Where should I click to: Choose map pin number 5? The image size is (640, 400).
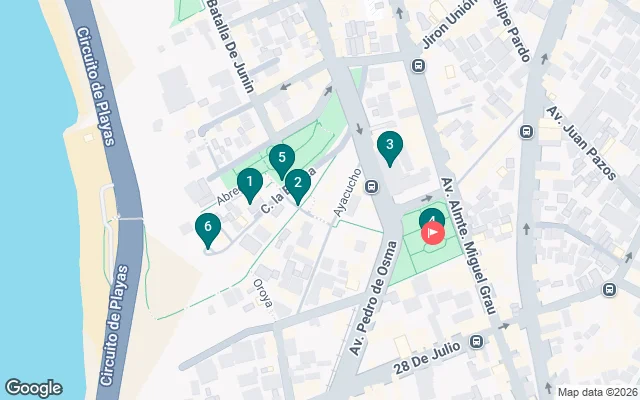pyautogui.click(x=282, y=158)
